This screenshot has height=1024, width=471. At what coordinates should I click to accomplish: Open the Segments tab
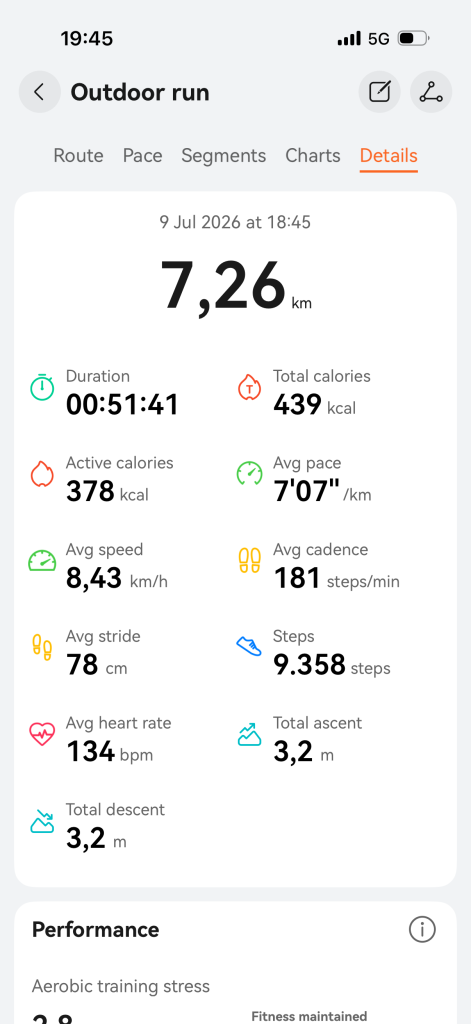(x=223, y=155)
